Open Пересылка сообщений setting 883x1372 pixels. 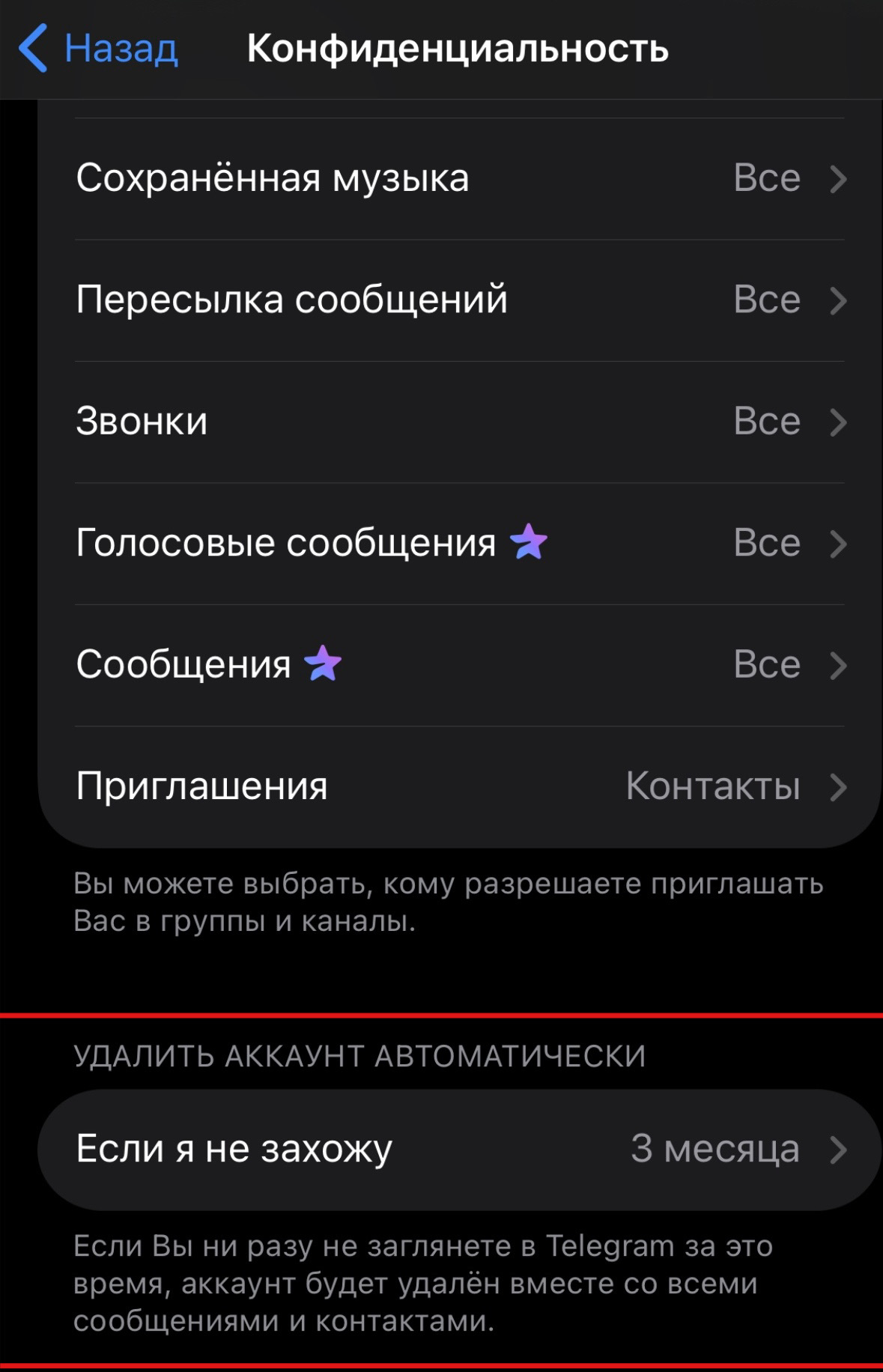[x=460, y=300]
